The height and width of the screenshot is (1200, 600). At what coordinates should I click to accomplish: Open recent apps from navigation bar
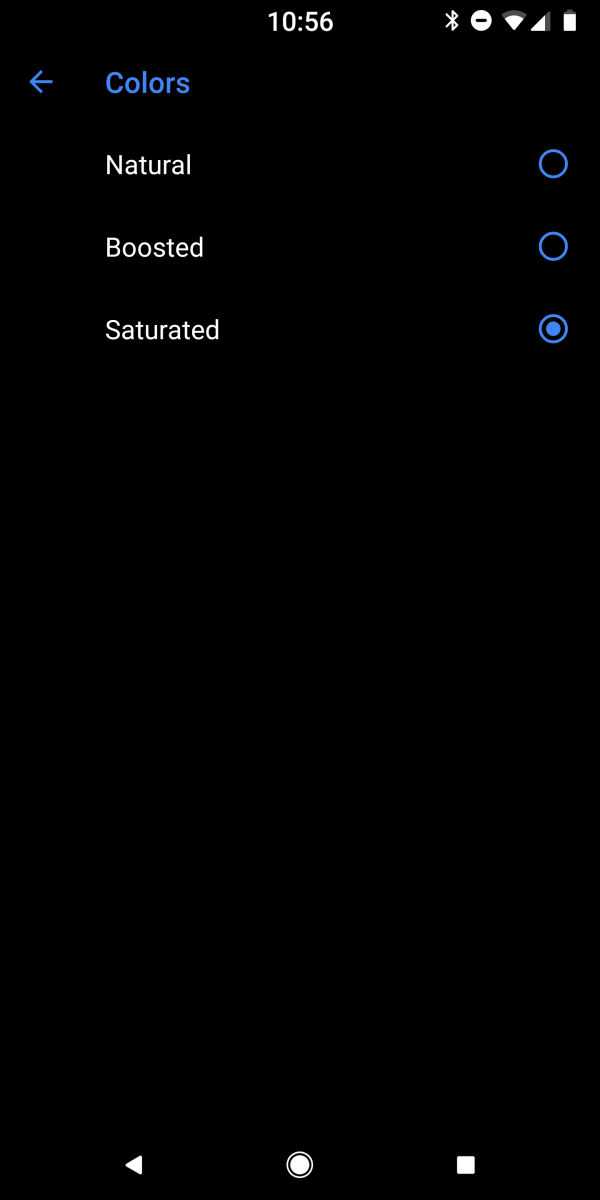(x=465, y=1164)
